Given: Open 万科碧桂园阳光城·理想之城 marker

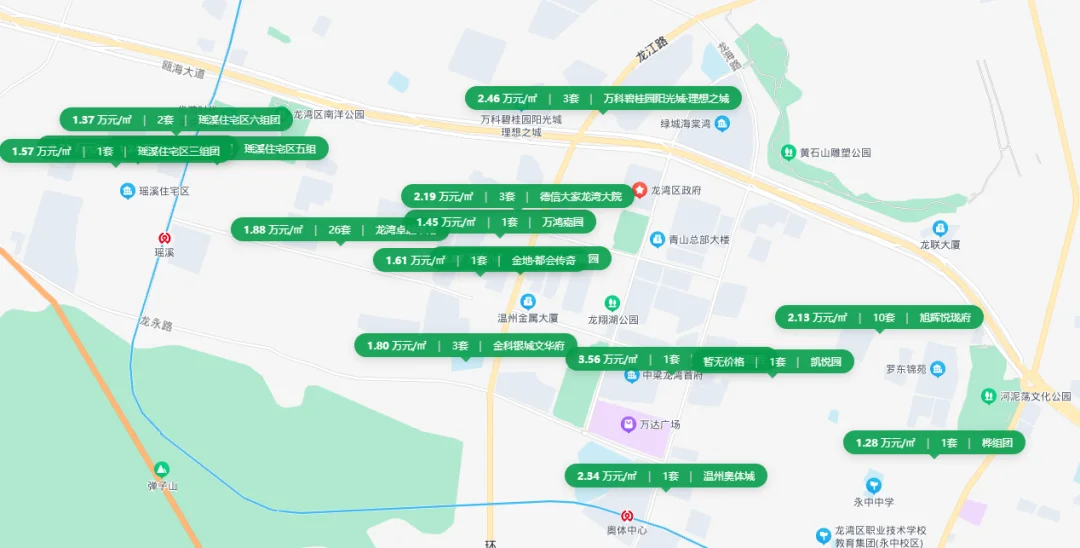Looking at the screenshot, I should 603,98.
